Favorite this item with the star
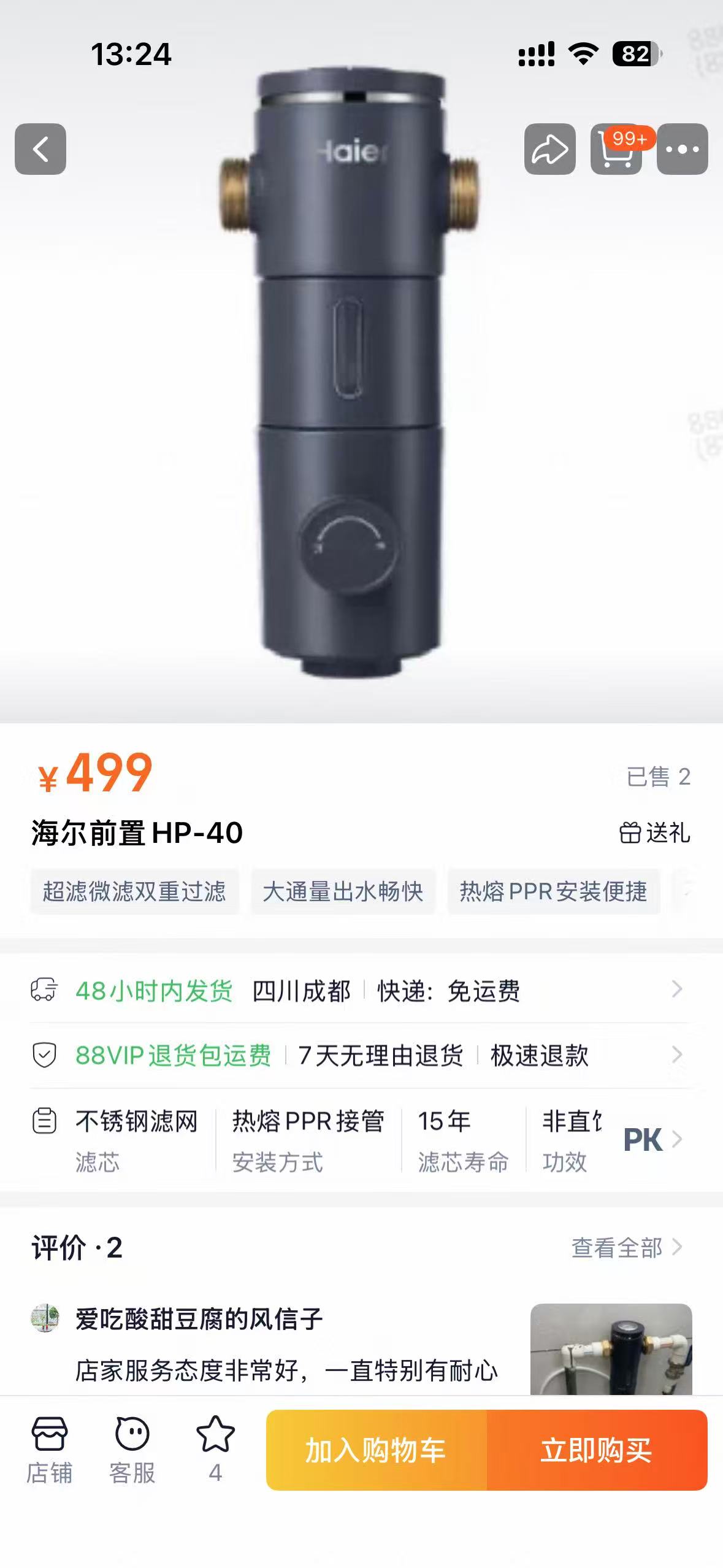 click(x=215, y=1450)
